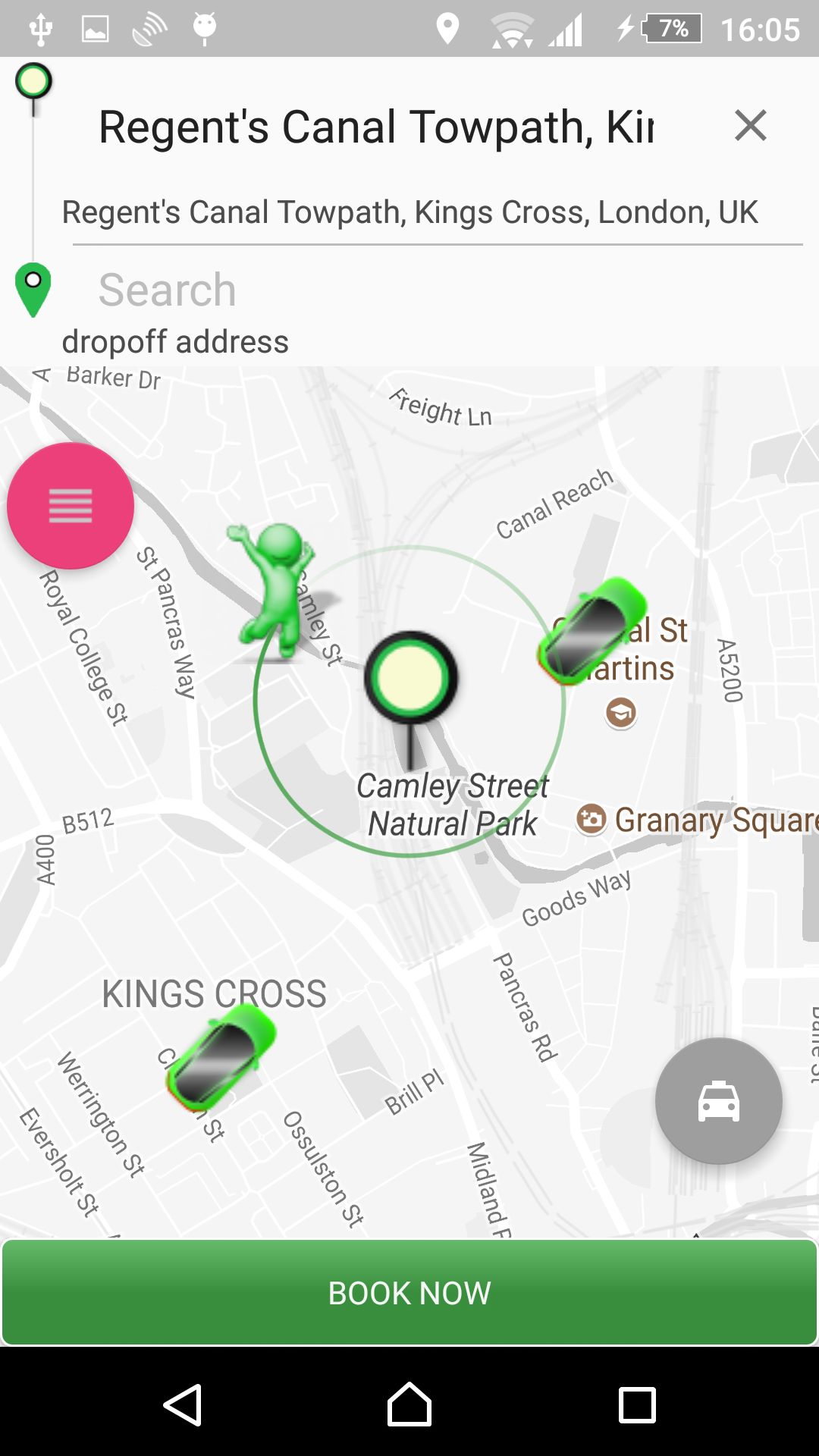This screenshot has width=819, height=1456.
Task: Open the pink hamburger menu button
Action: 71,506
